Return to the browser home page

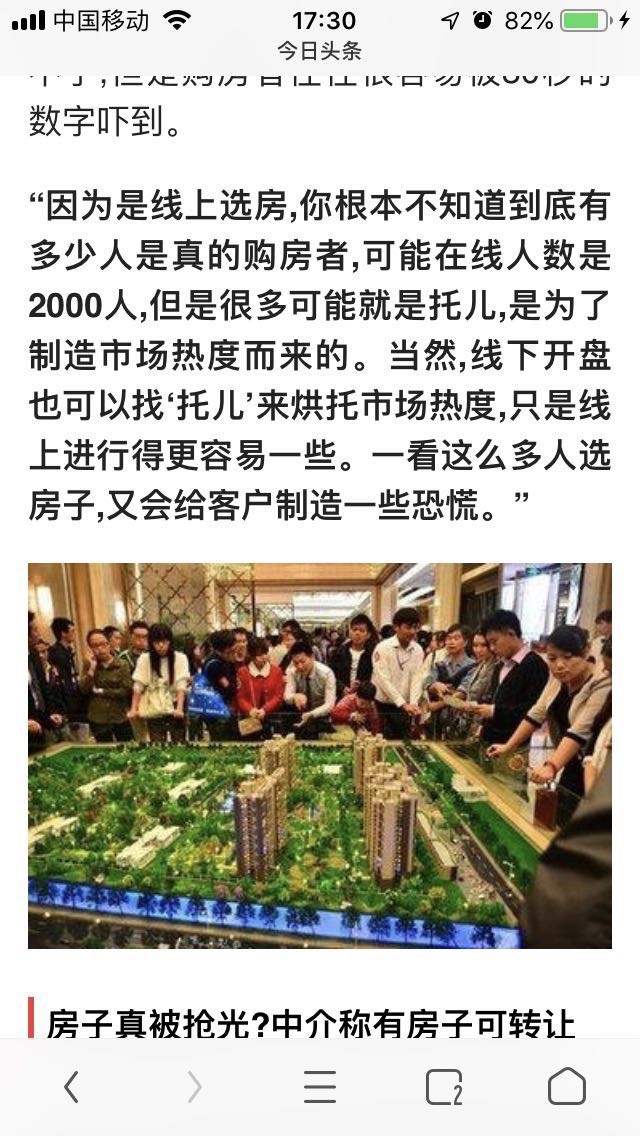coord(567,1087)
